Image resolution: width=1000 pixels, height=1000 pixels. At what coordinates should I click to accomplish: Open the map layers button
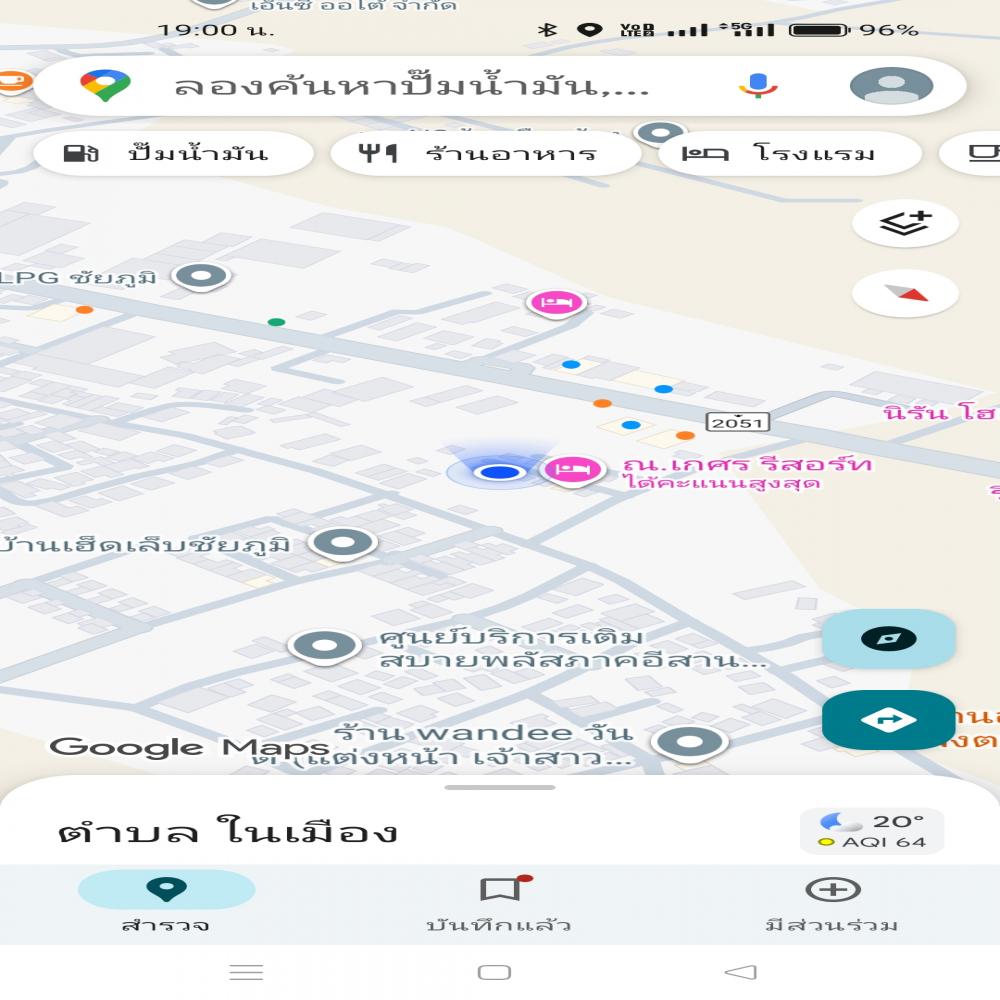[x=905, y=224]
